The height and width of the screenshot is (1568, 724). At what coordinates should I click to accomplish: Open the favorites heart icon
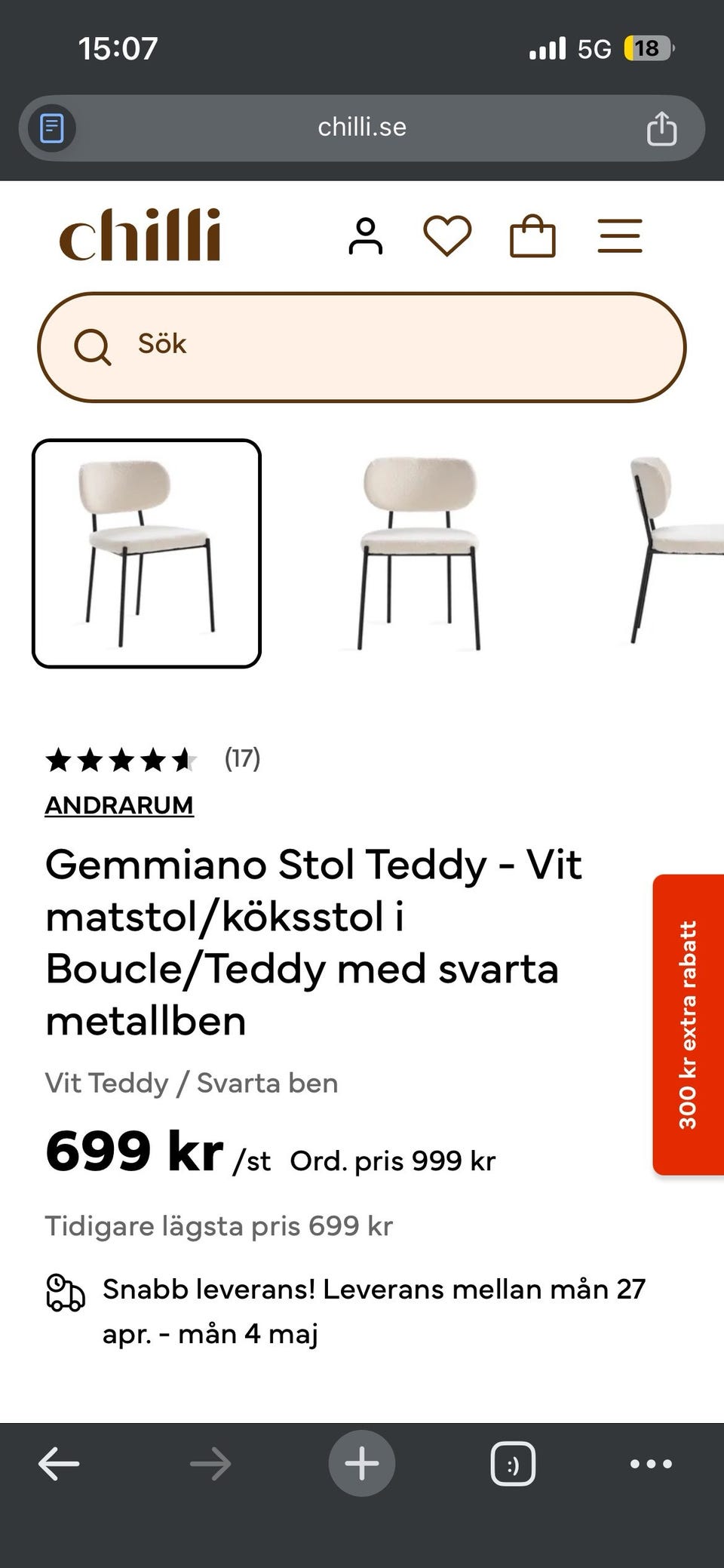(x=448, y=235)
